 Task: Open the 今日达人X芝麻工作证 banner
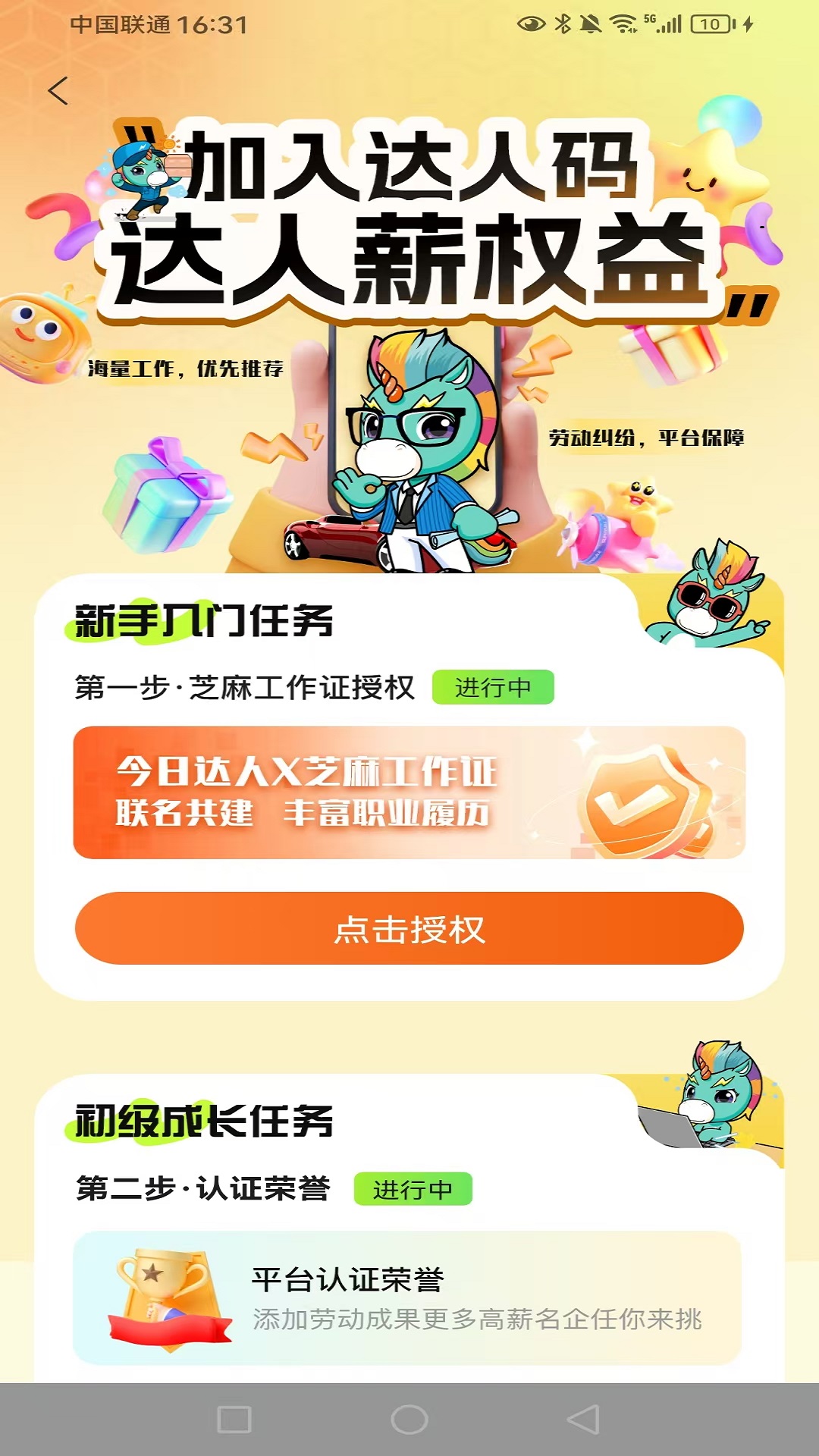tap(409, 792)
